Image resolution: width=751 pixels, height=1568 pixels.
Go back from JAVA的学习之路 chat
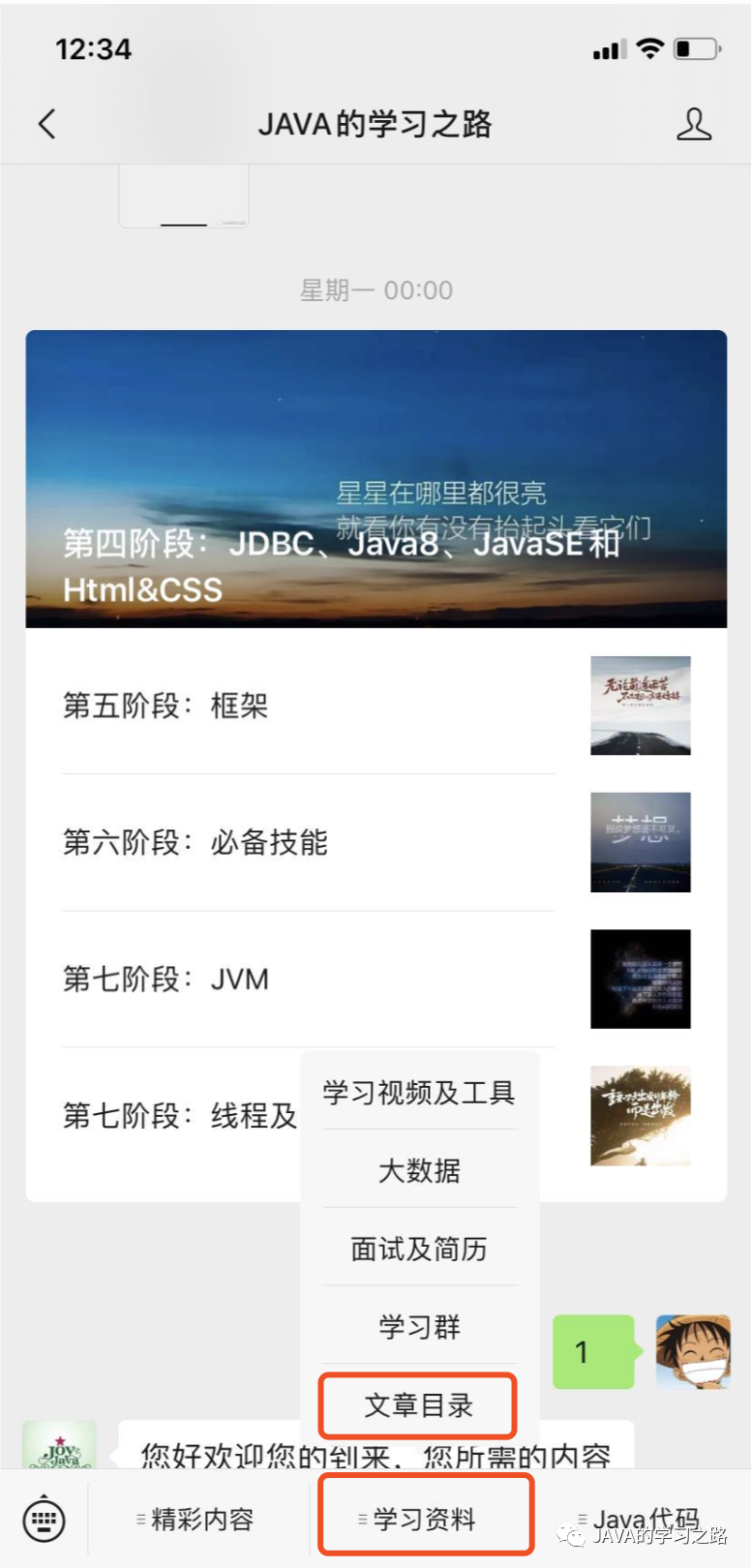click(46, 124)
